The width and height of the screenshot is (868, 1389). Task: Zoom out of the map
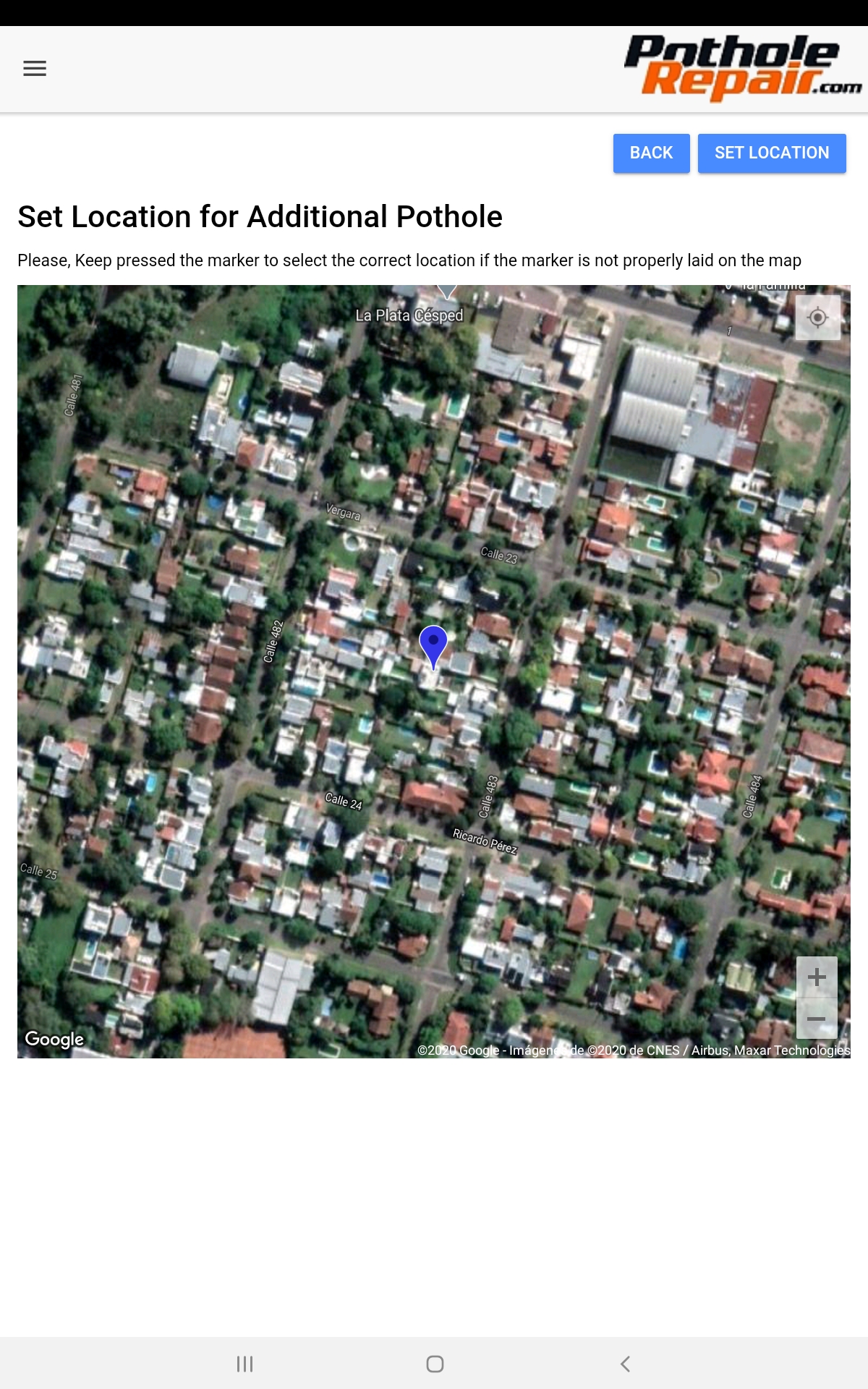pos(817,1019)
